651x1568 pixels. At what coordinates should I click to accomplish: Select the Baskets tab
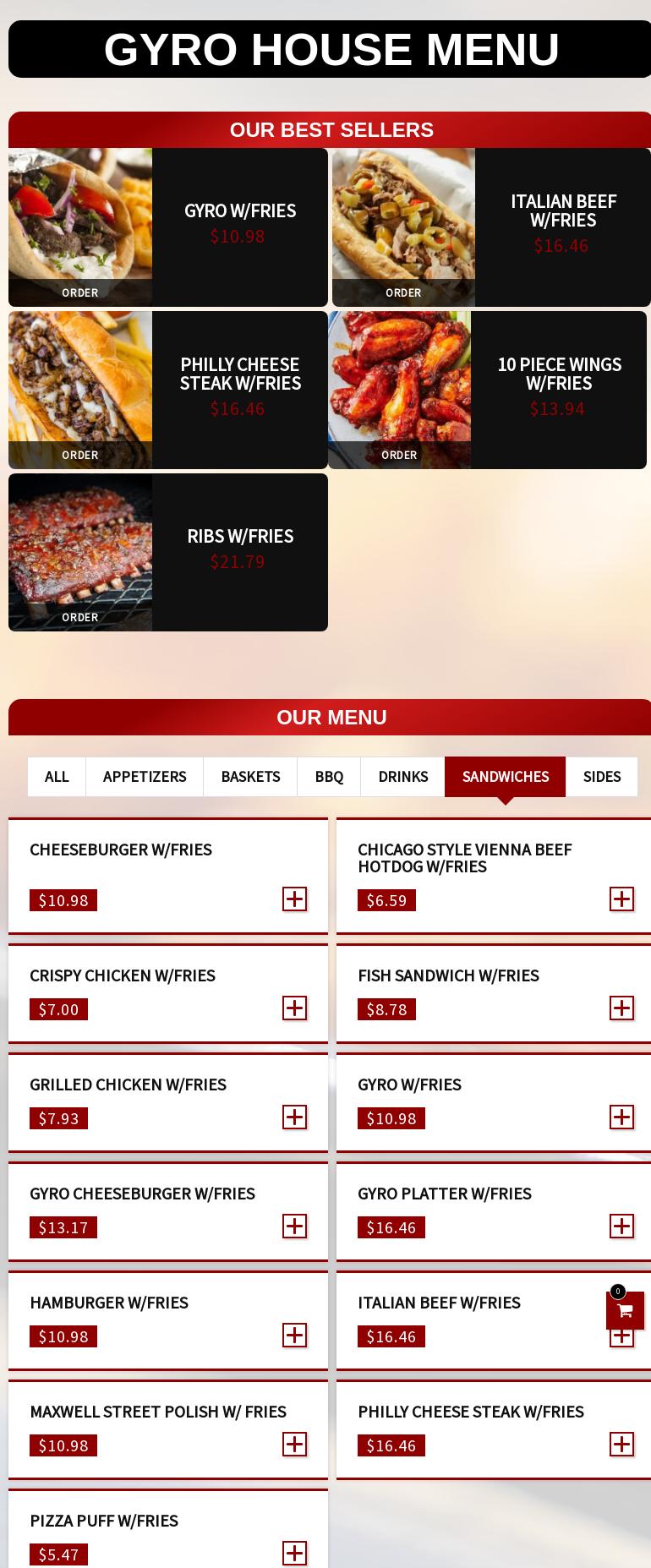click(250, 776)
